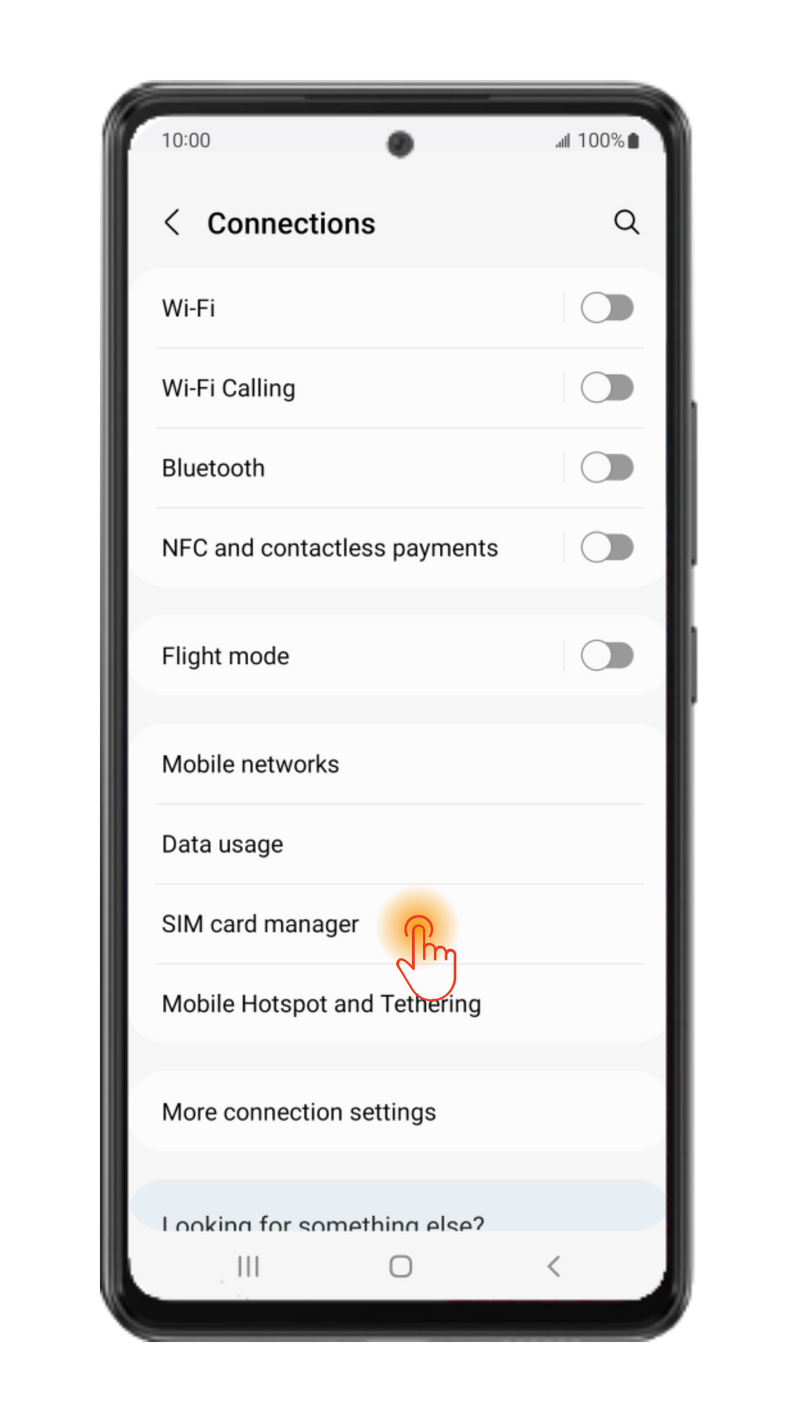View Data usage

223,844
